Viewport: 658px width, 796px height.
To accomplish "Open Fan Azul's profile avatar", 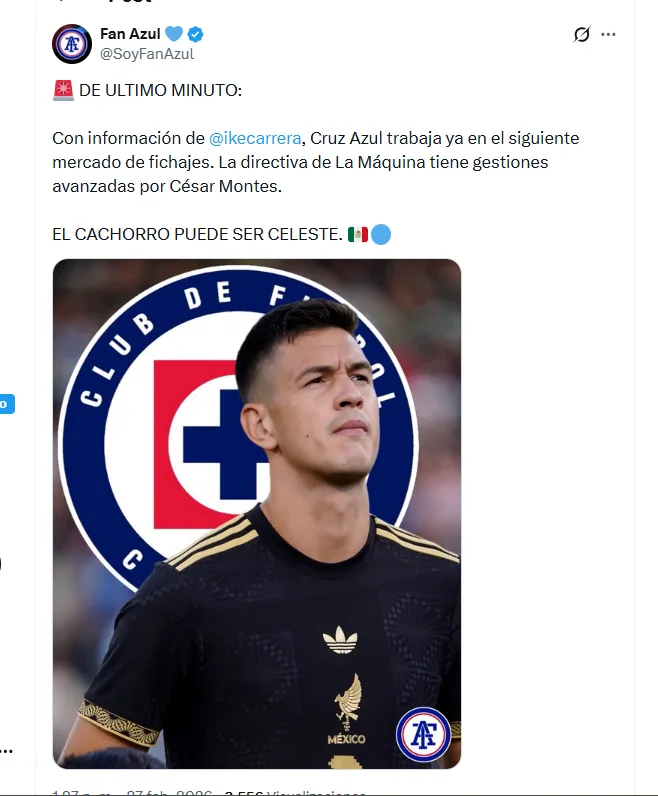I will [x=72, y=44].
